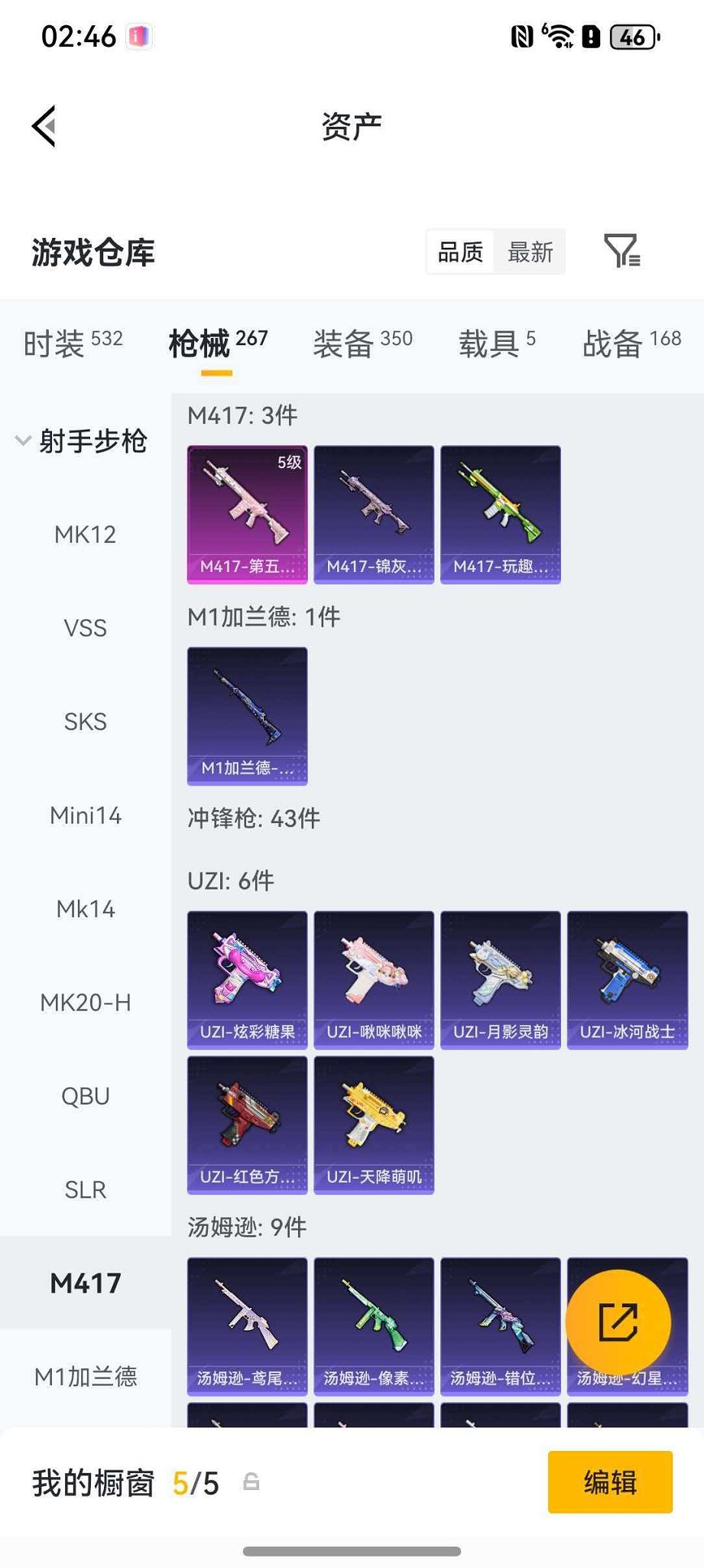Screen dimensions: 704x1568
Task: Open the filter funnel icon
Action: pos(622,252)
